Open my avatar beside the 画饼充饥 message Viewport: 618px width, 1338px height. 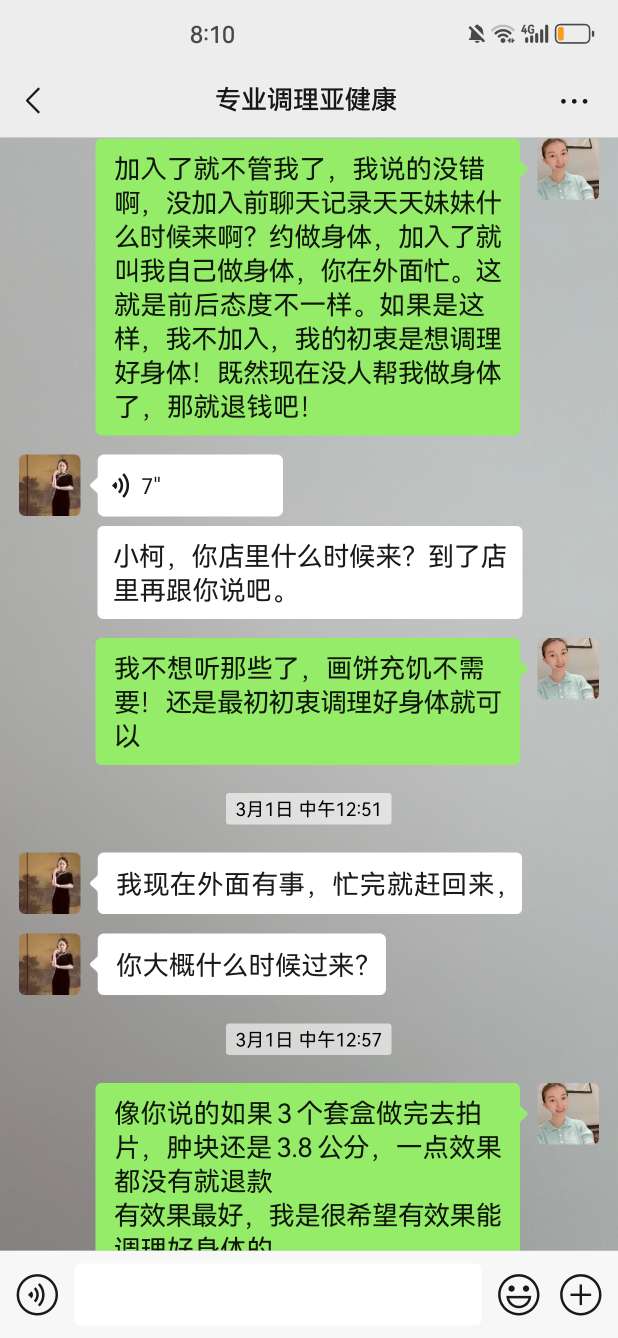568,668
